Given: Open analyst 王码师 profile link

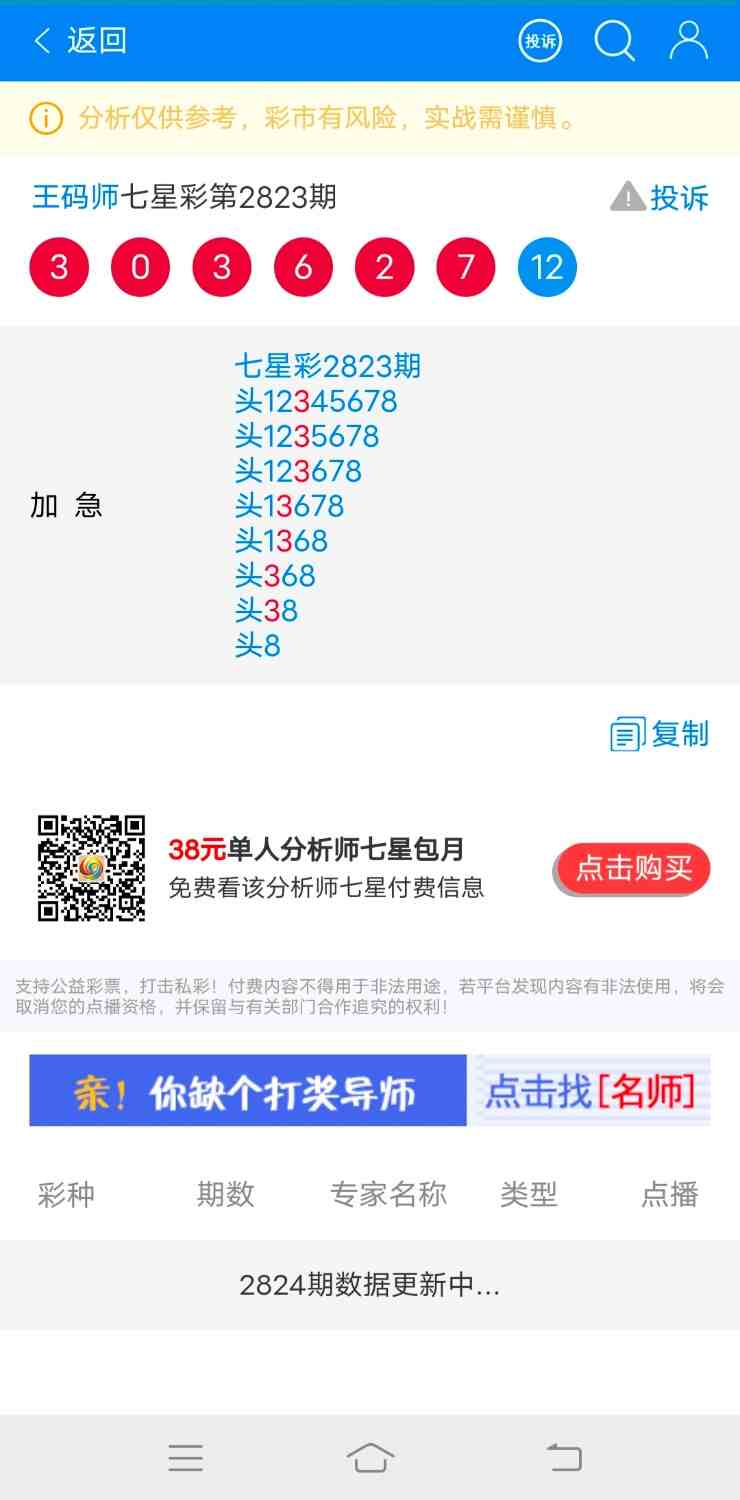Looking at the screenshot, I should pos(76,197).
